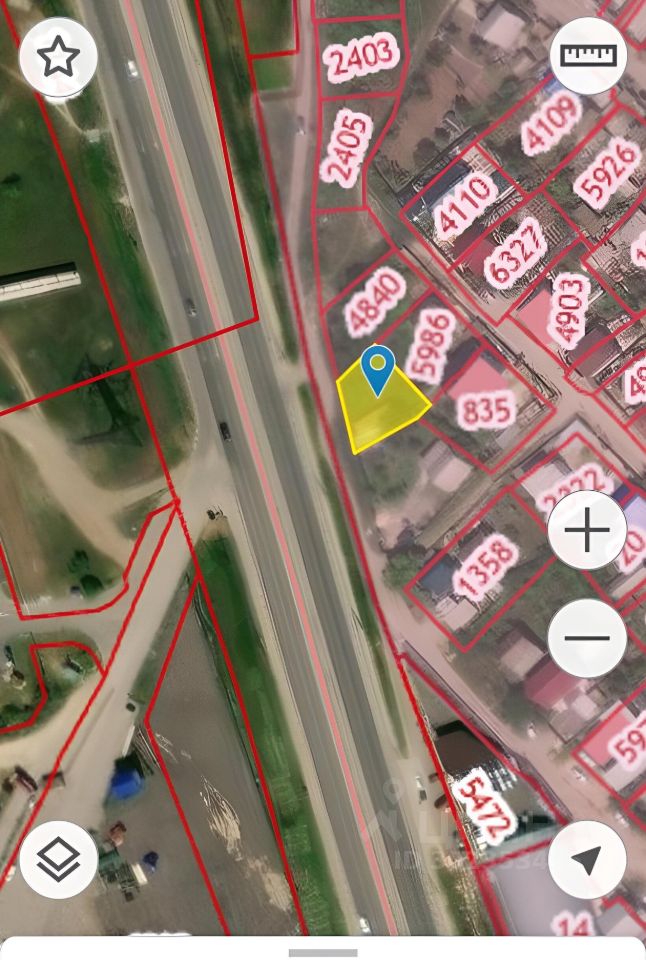This screenshot has width=646, height=960.
Task: Zoom in on the map
Action: [x=587, y=530]
